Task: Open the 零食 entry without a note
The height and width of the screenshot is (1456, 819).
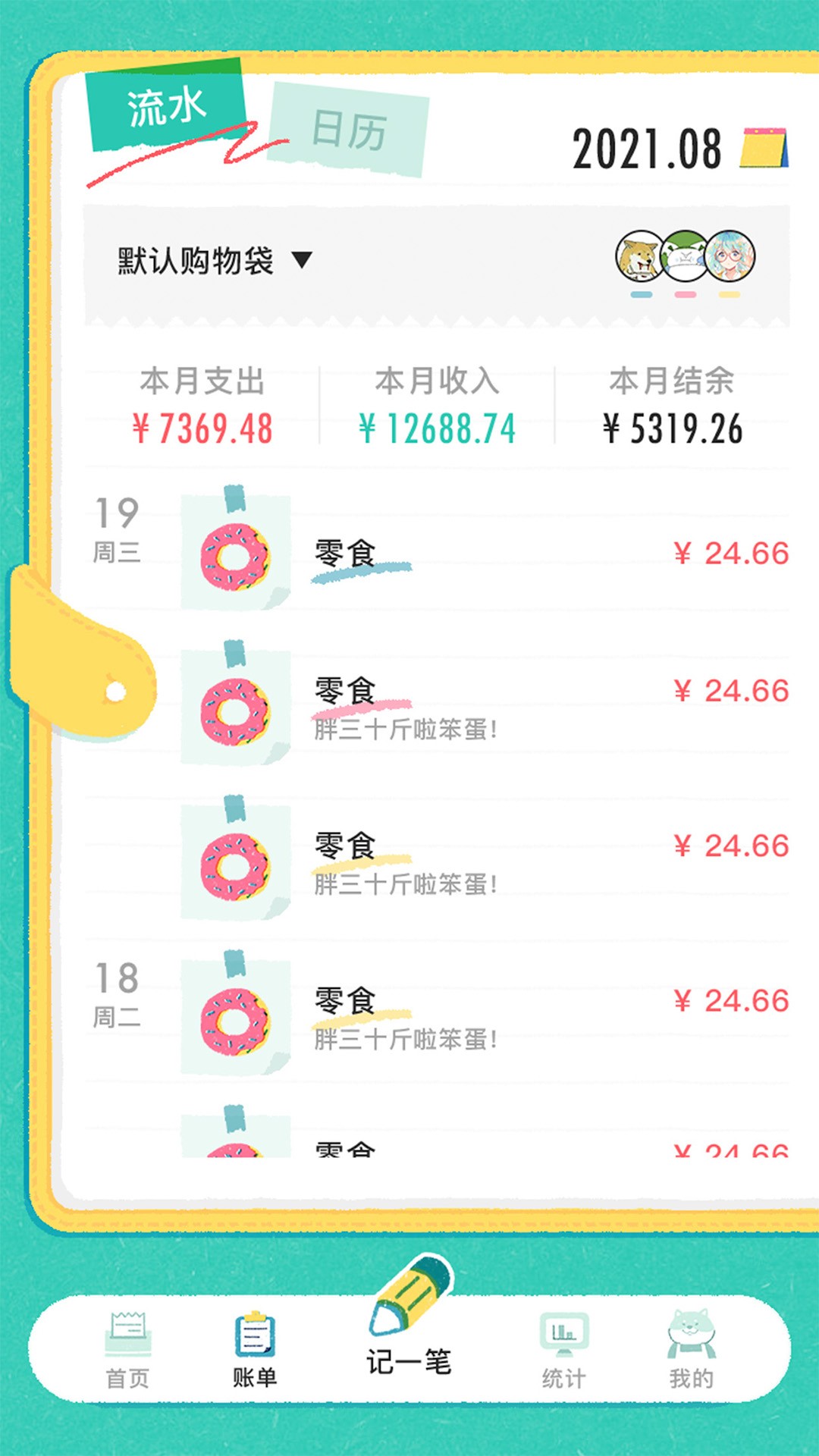Action: coord(485,554)
